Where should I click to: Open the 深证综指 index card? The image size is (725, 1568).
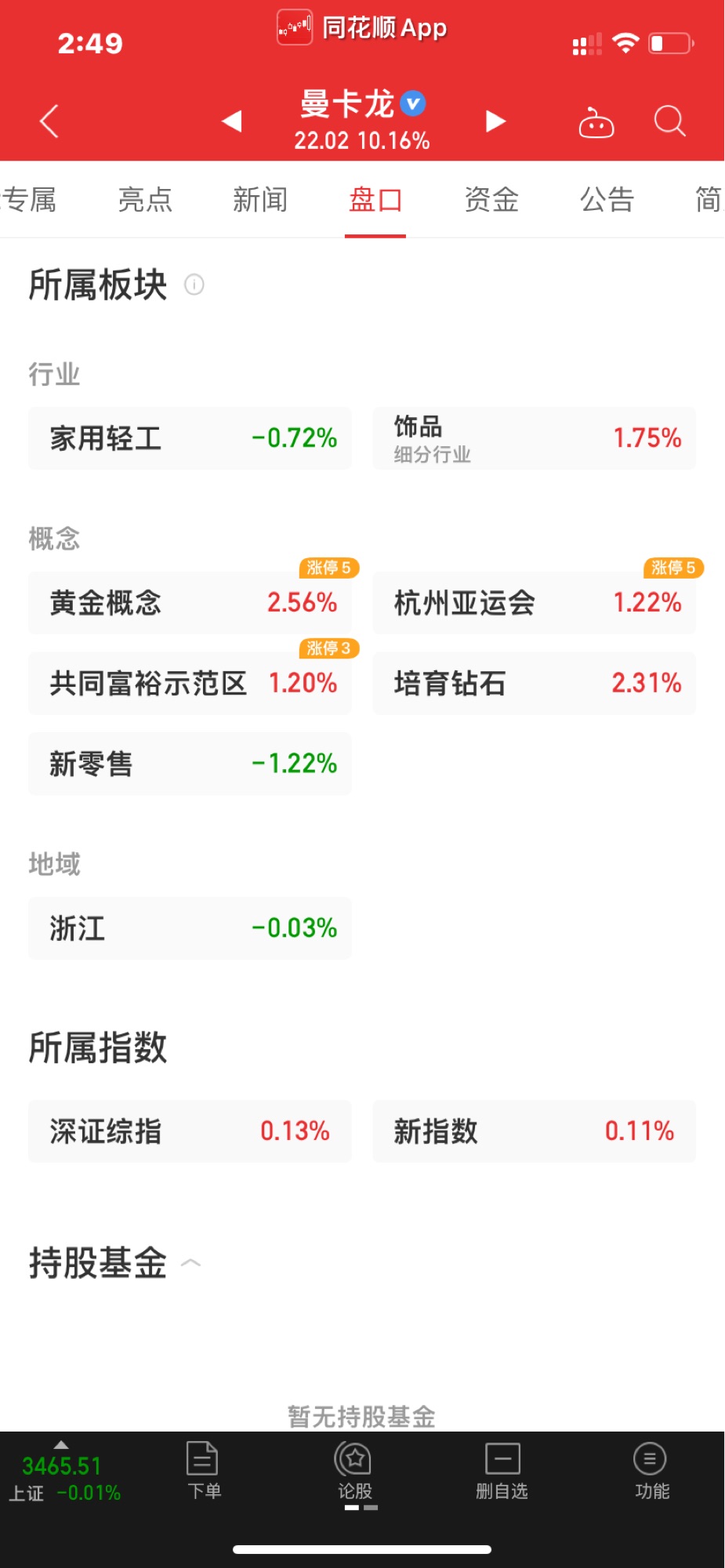190,1131
